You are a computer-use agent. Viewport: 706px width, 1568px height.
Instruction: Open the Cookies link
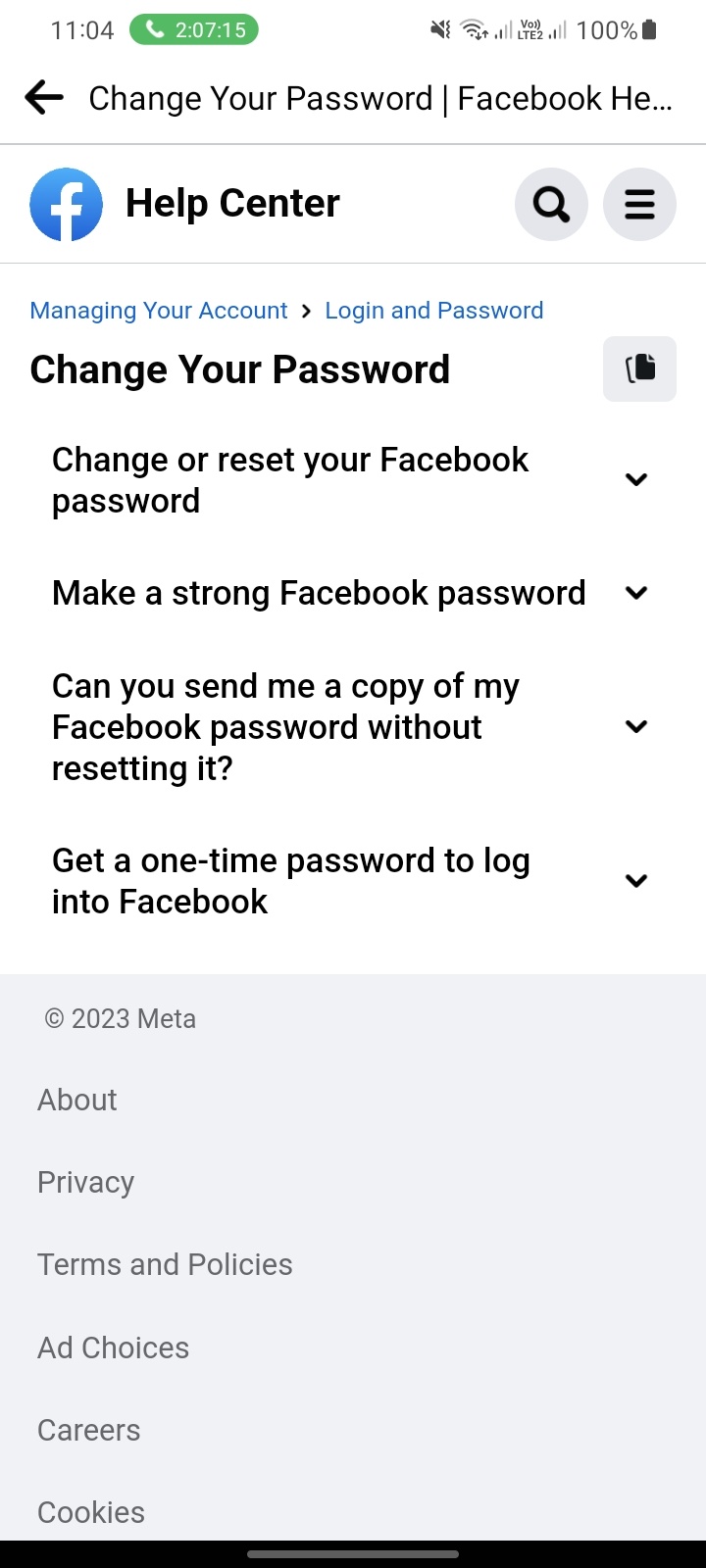point(91,1512)
